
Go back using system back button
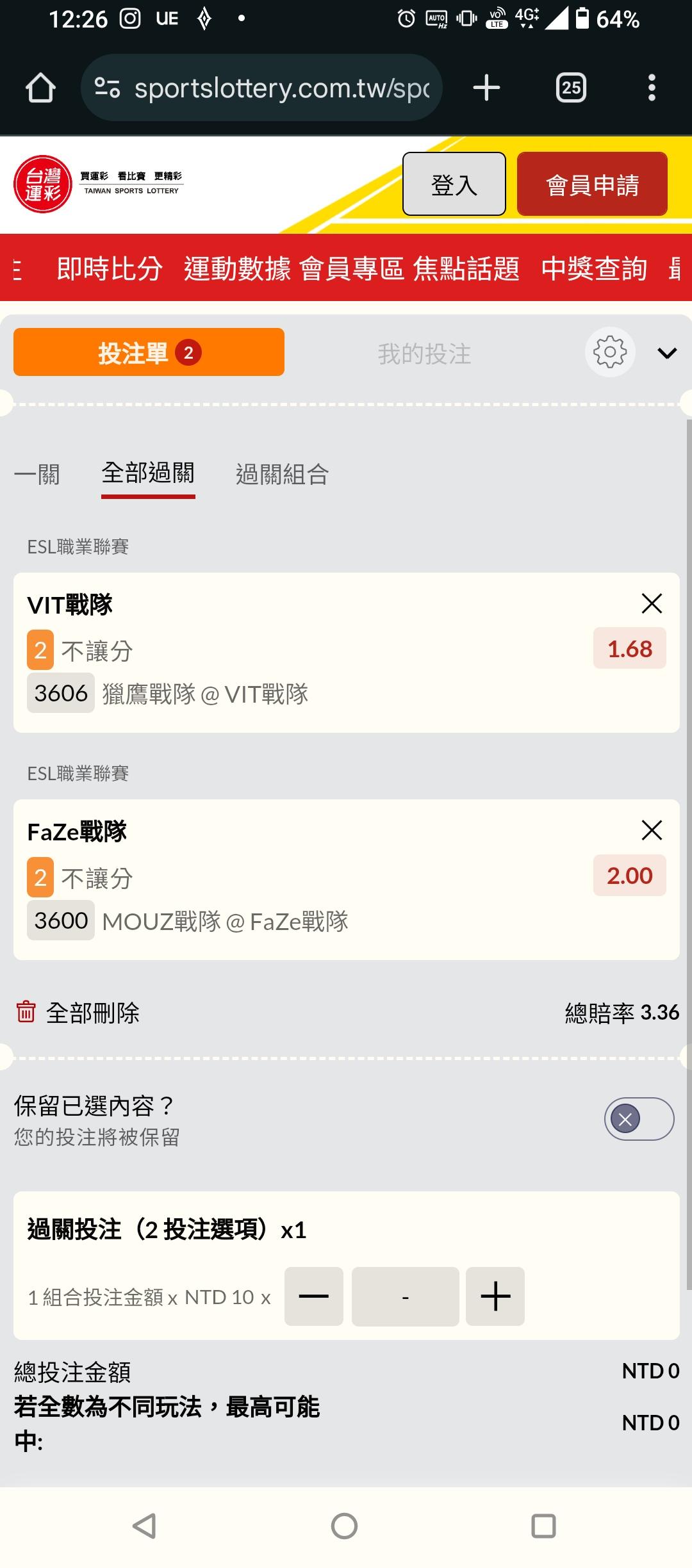145,1526
